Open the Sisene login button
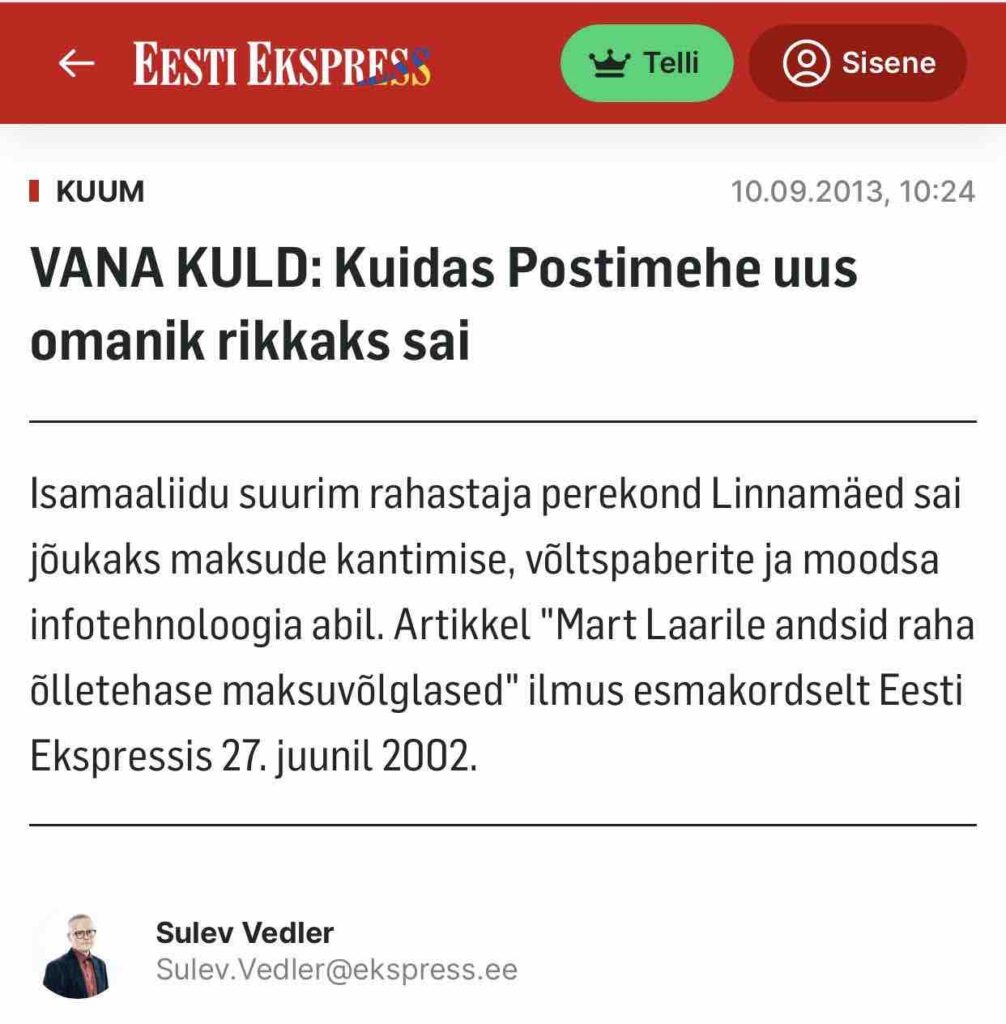Screen dimensions: 1006x1024 [x=858, y=64]
